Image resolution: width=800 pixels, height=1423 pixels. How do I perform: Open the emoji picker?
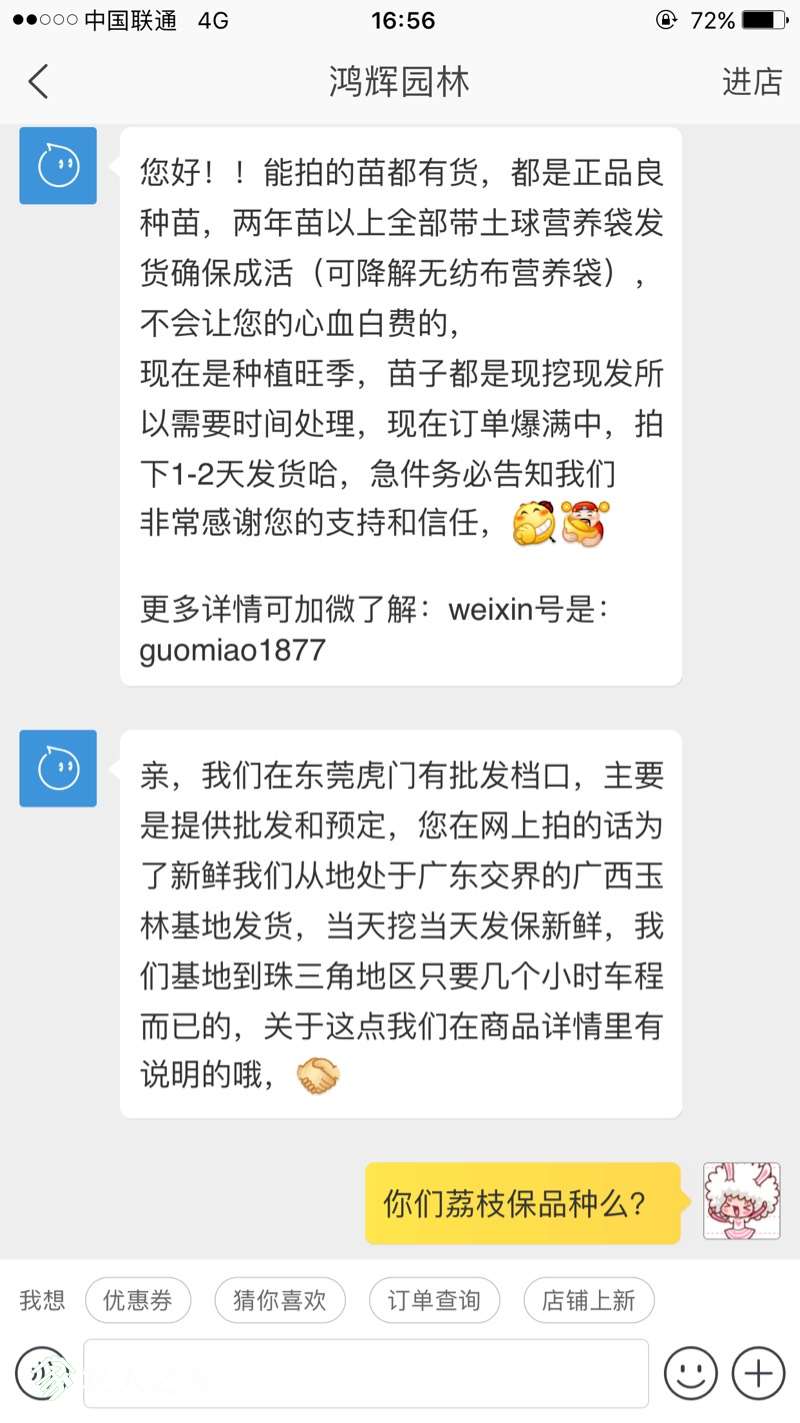click(x=691, y=1373)
